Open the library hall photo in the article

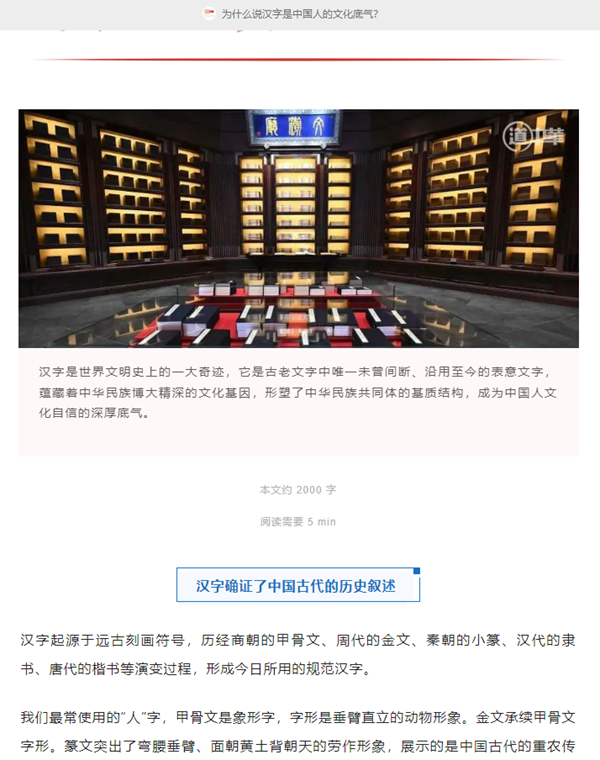298,228
